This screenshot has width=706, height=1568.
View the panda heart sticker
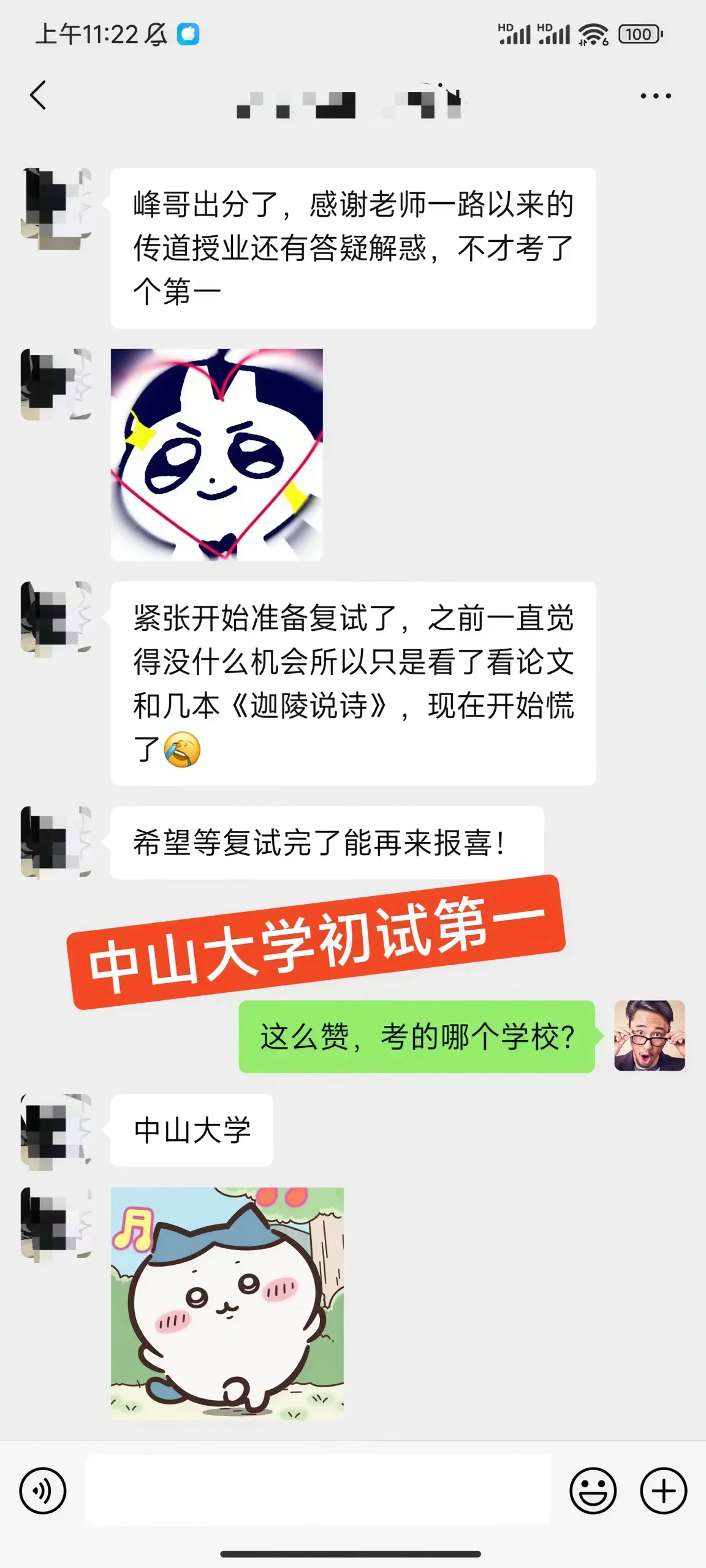(216, 454)
